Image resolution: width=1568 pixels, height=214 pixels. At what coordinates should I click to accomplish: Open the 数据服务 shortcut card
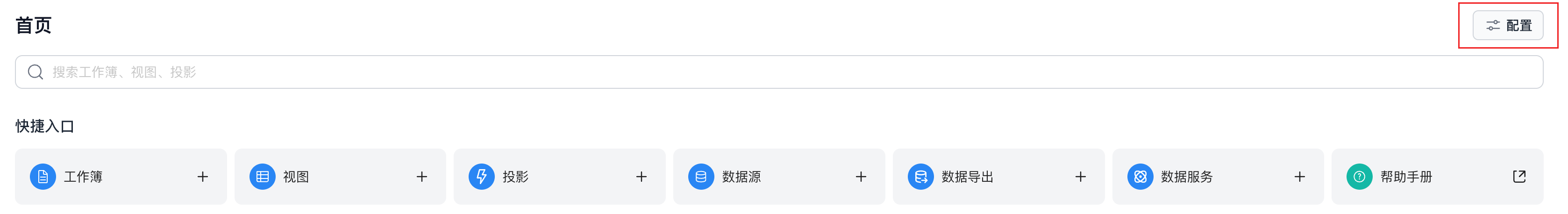point(1186,177)
